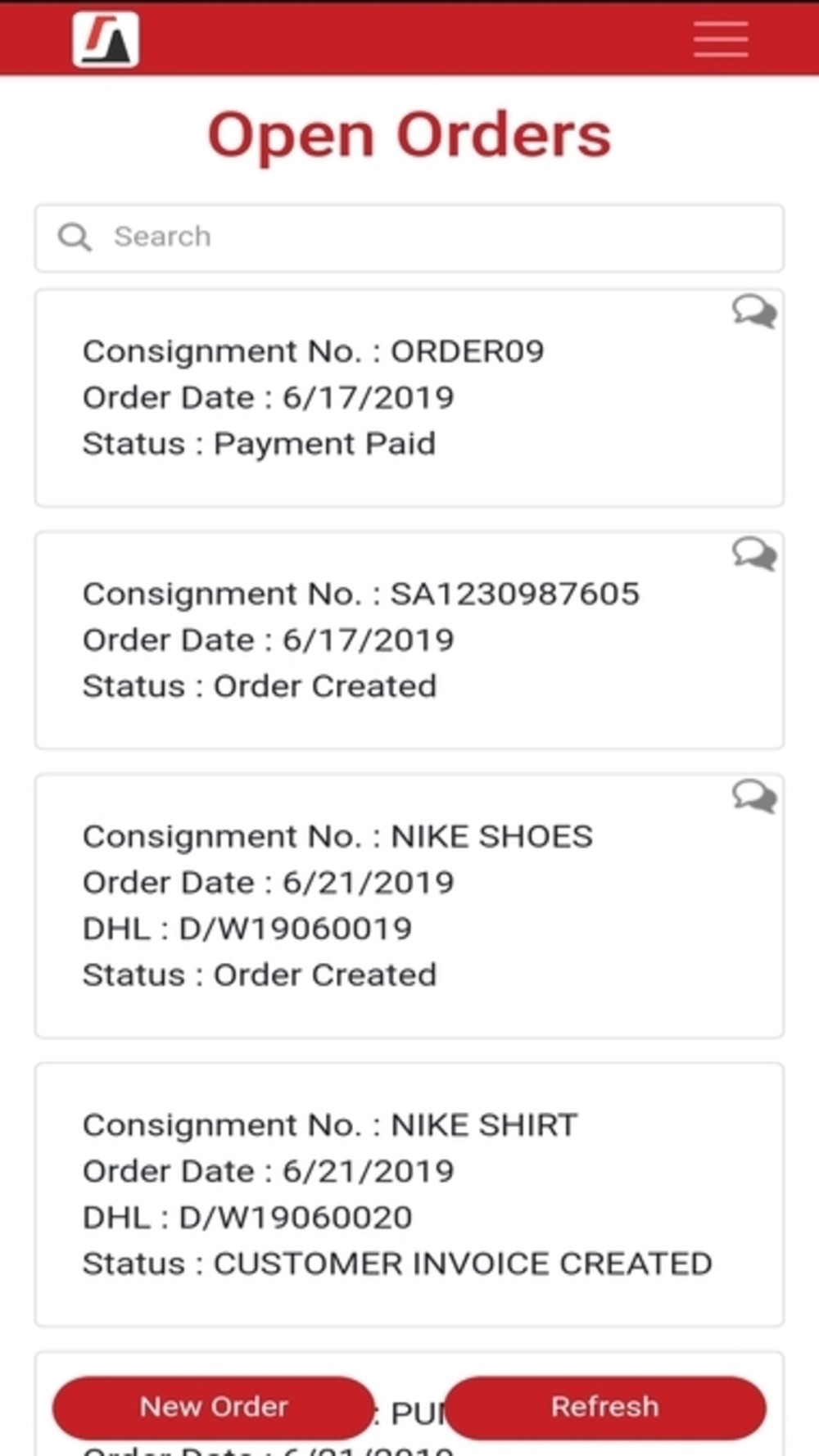Open the SA1230987605 consignment card
Viewport: 819px width, 1456px height.
[x=409, y=640]
